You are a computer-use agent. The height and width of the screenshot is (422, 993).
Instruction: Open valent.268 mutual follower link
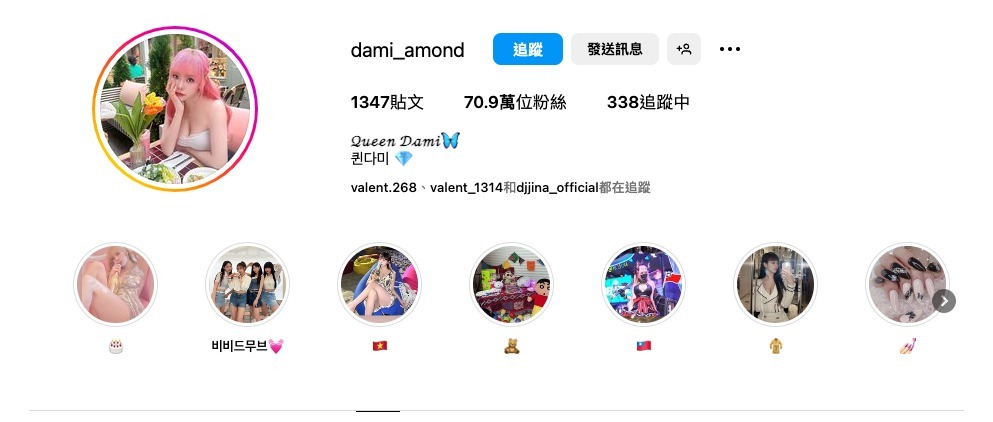coord(383,187)
